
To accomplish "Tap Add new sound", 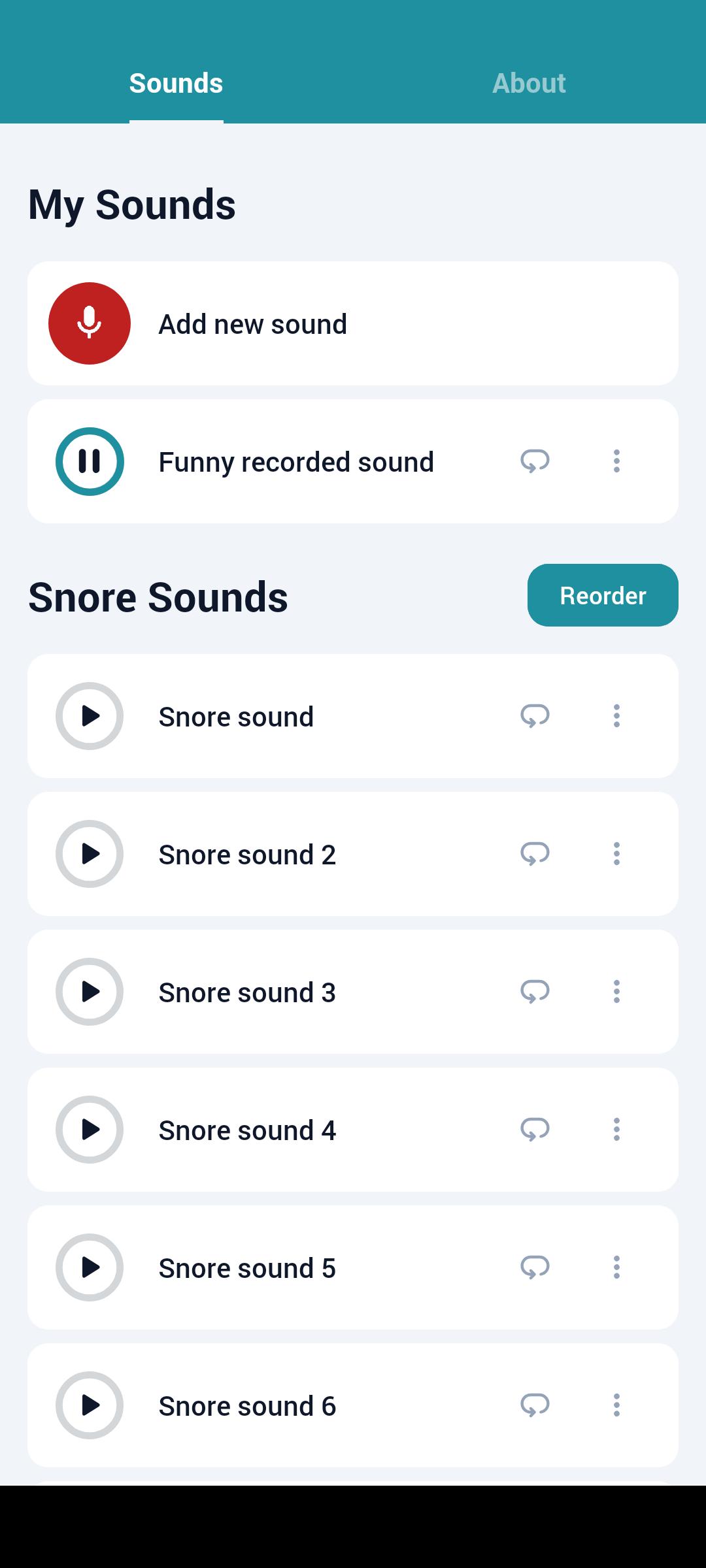I will [x=253, y=323].
